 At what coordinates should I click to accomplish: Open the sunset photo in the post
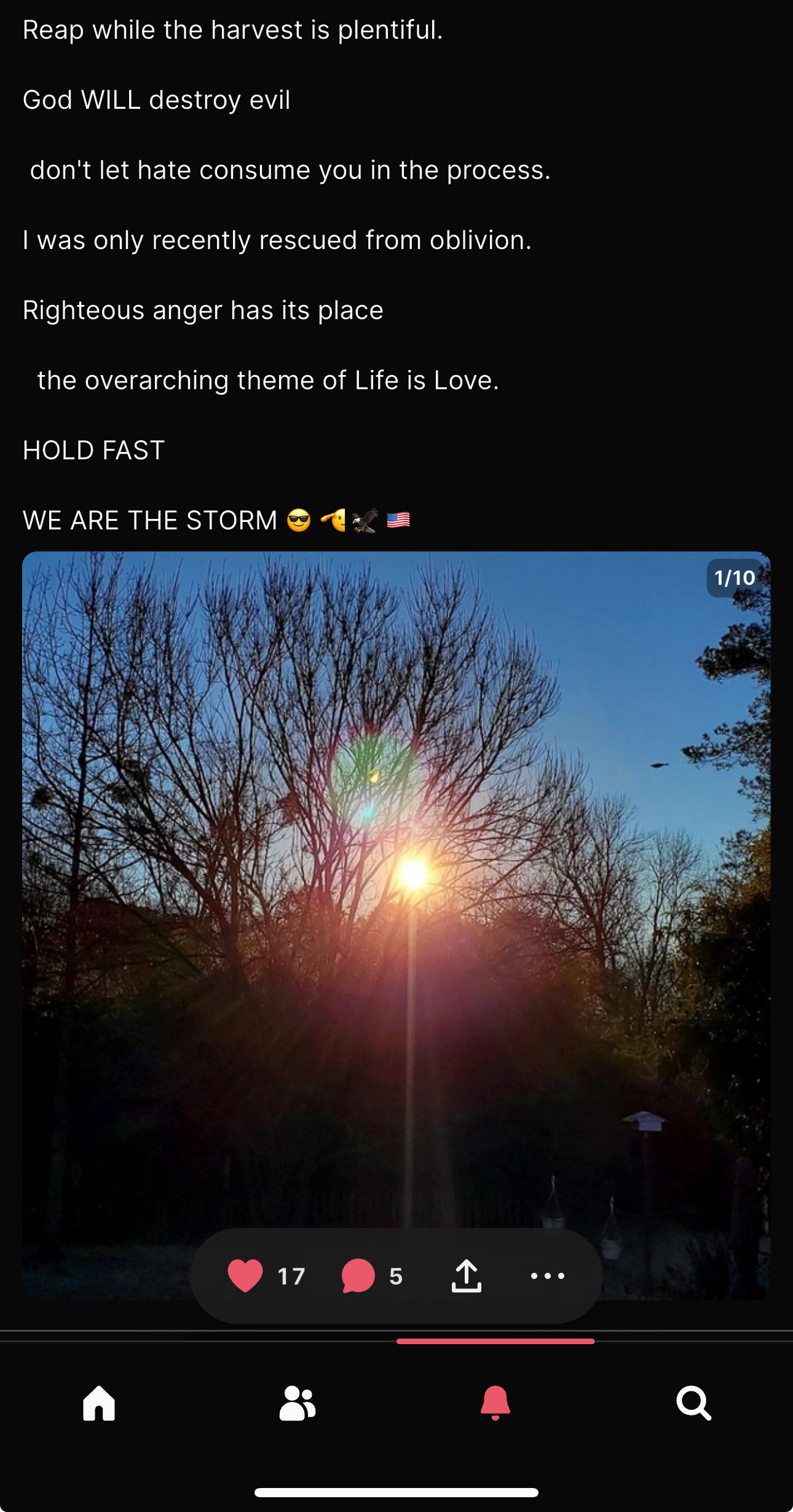click(x=396, y=925)
